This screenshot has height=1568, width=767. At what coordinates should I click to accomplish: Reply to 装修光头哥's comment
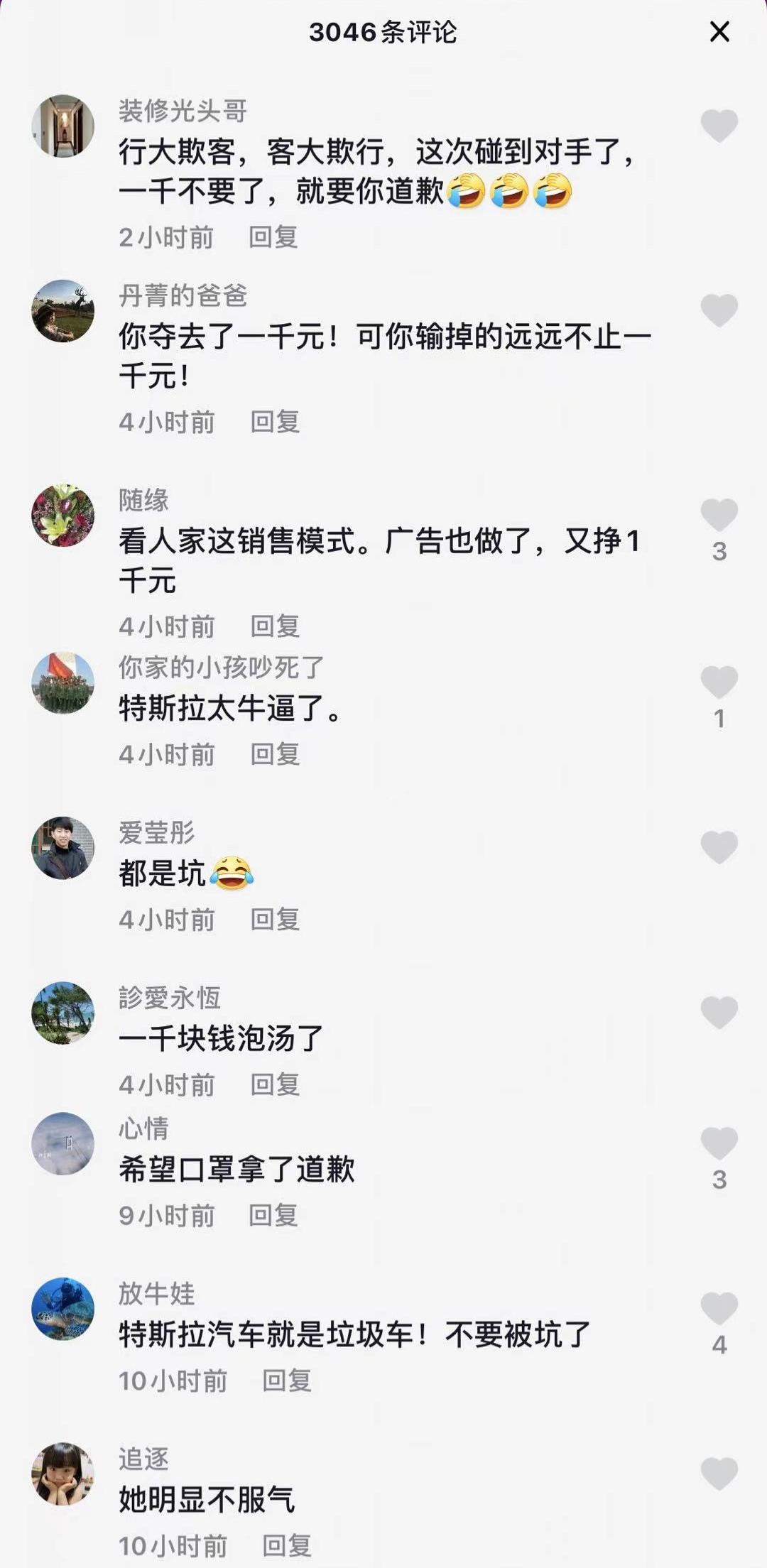click(x=273, y=237)
